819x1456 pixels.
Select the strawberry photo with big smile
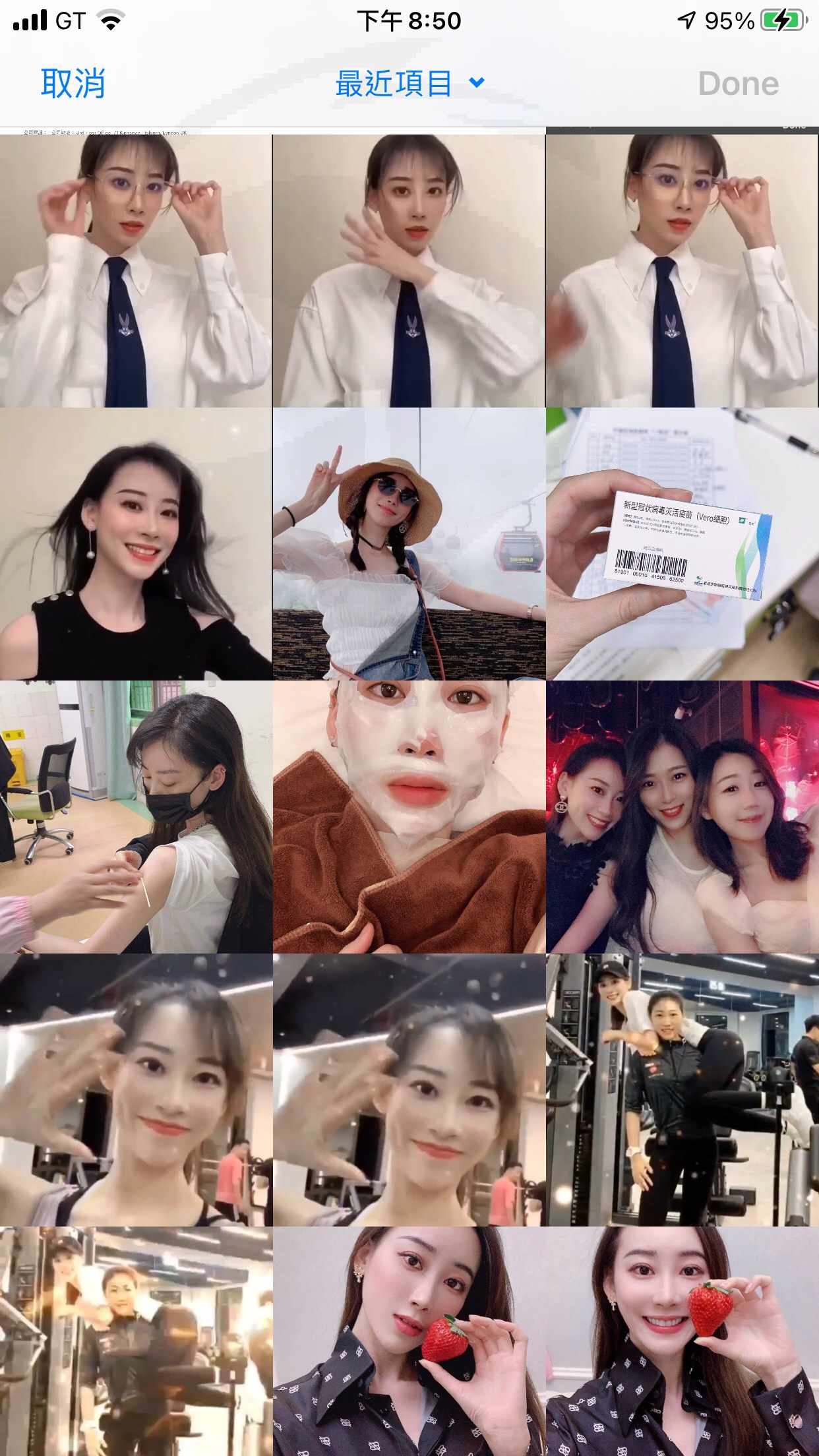point(682,1341)
